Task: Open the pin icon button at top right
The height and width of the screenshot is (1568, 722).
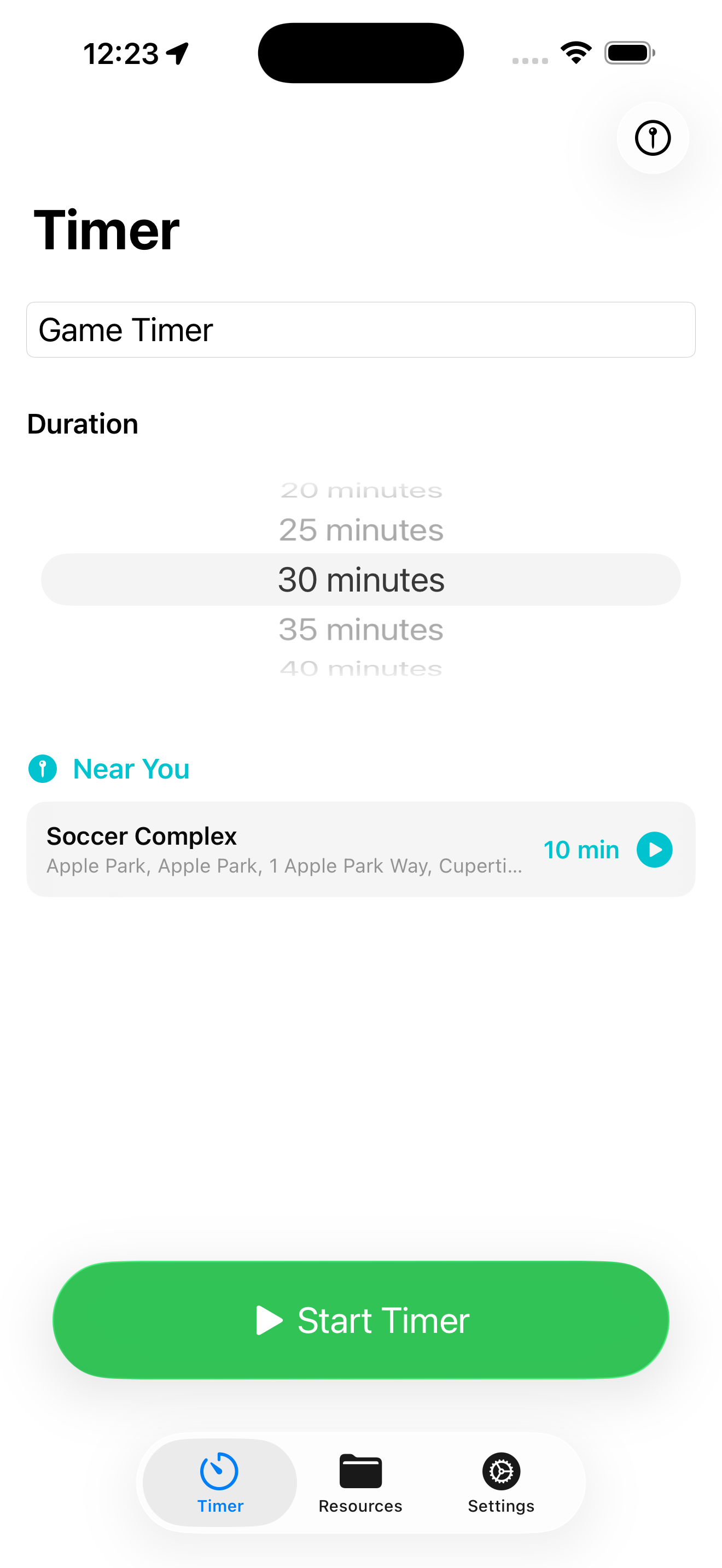Action: tap(652, 138)
